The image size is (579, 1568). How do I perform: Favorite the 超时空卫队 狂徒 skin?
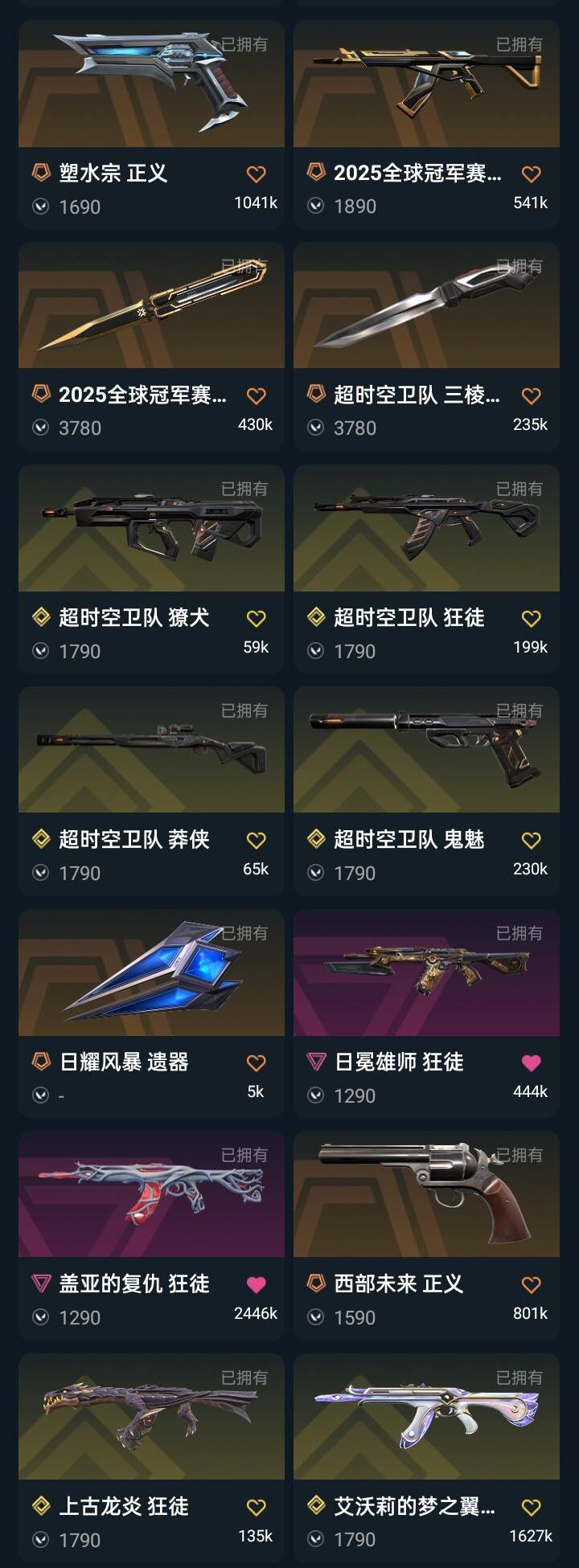(x=531, y=619)
